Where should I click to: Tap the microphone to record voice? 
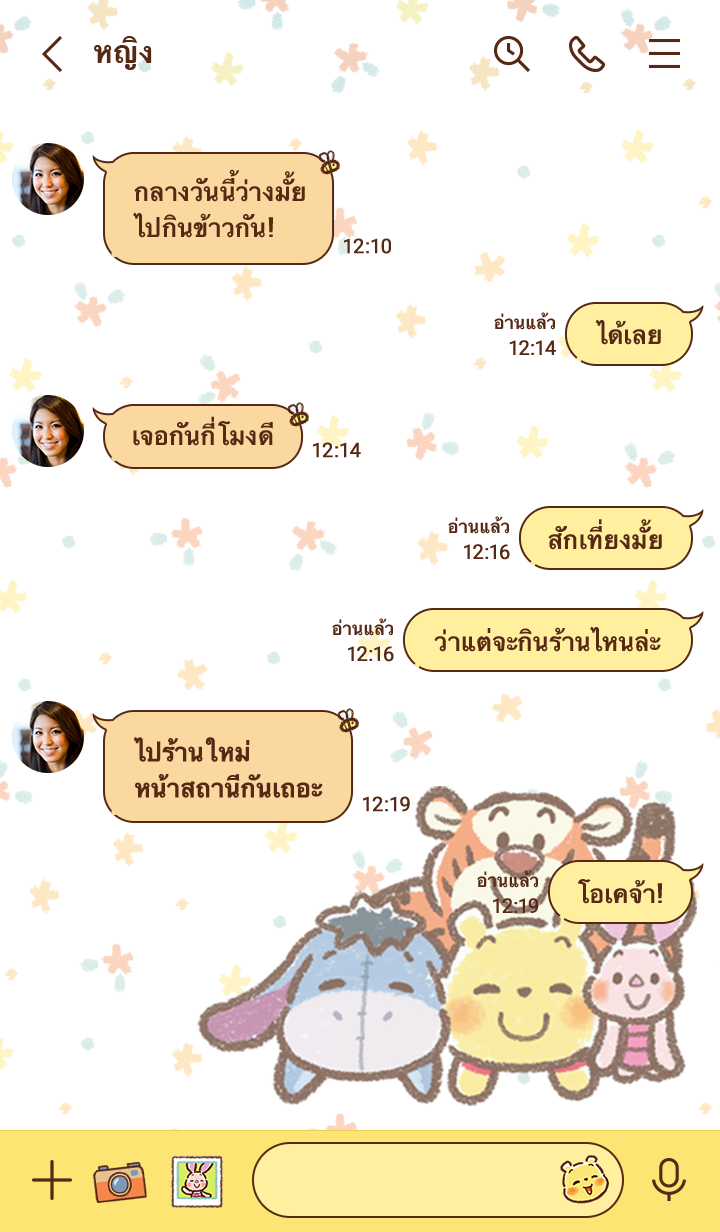(668, 1181)
